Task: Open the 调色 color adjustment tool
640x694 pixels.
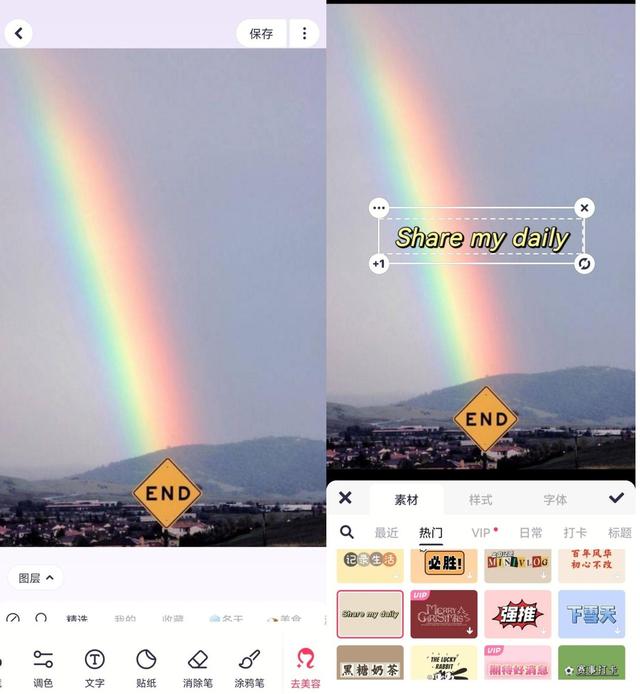Action: click(x=43, y=668)
